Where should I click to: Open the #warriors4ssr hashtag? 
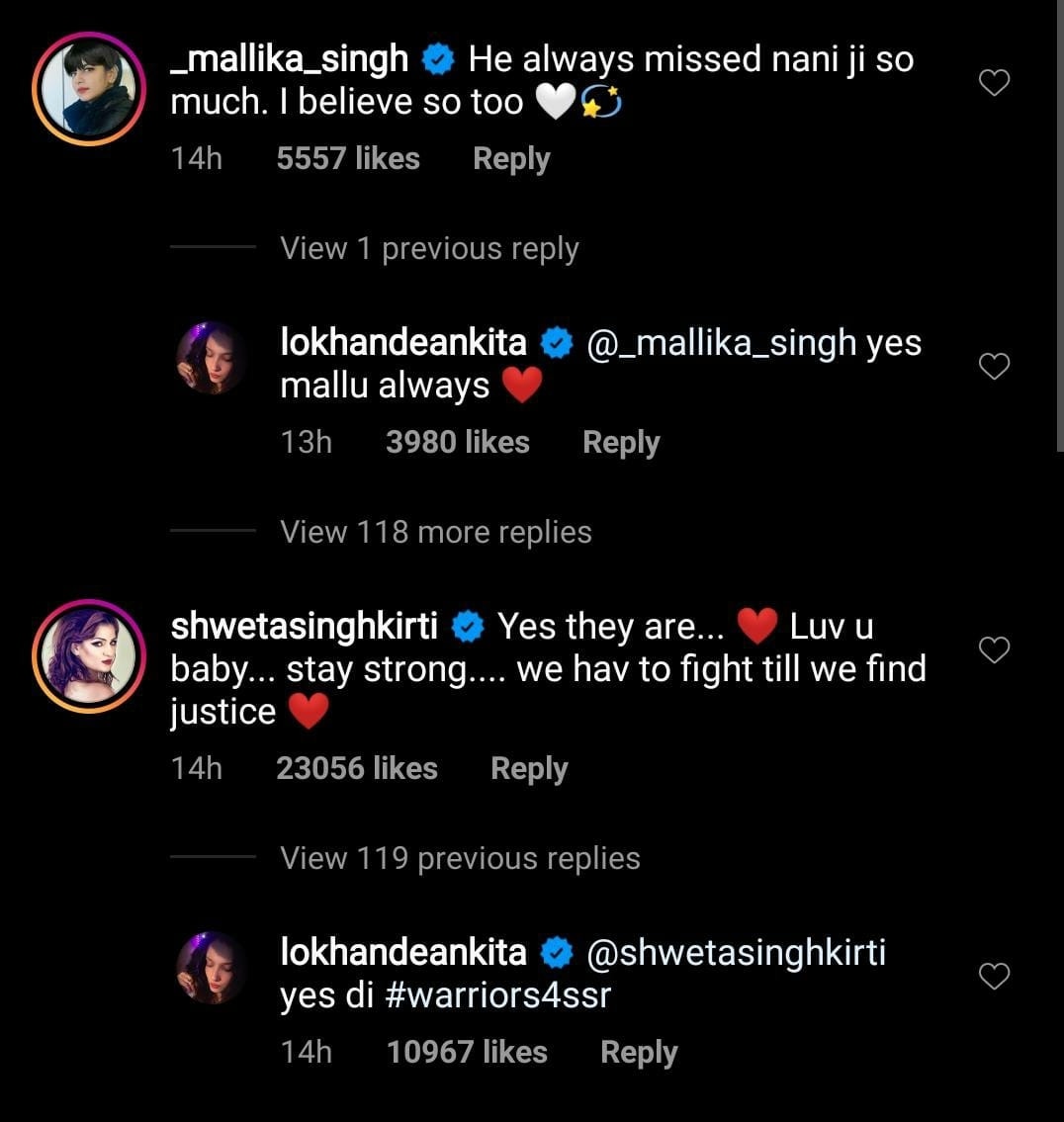[497, 995]
